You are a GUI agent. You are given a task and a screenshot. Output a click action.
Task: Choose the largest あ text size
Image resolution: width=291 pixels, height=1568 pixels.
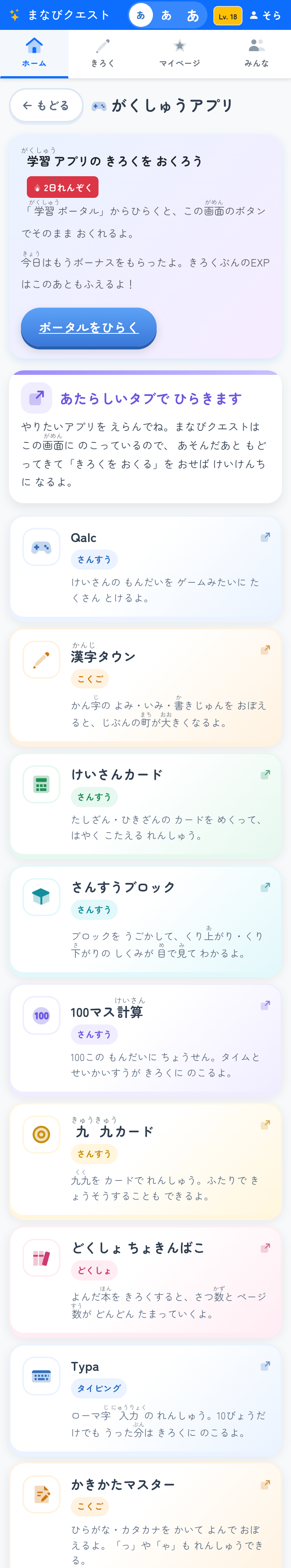tap(193, 15)
